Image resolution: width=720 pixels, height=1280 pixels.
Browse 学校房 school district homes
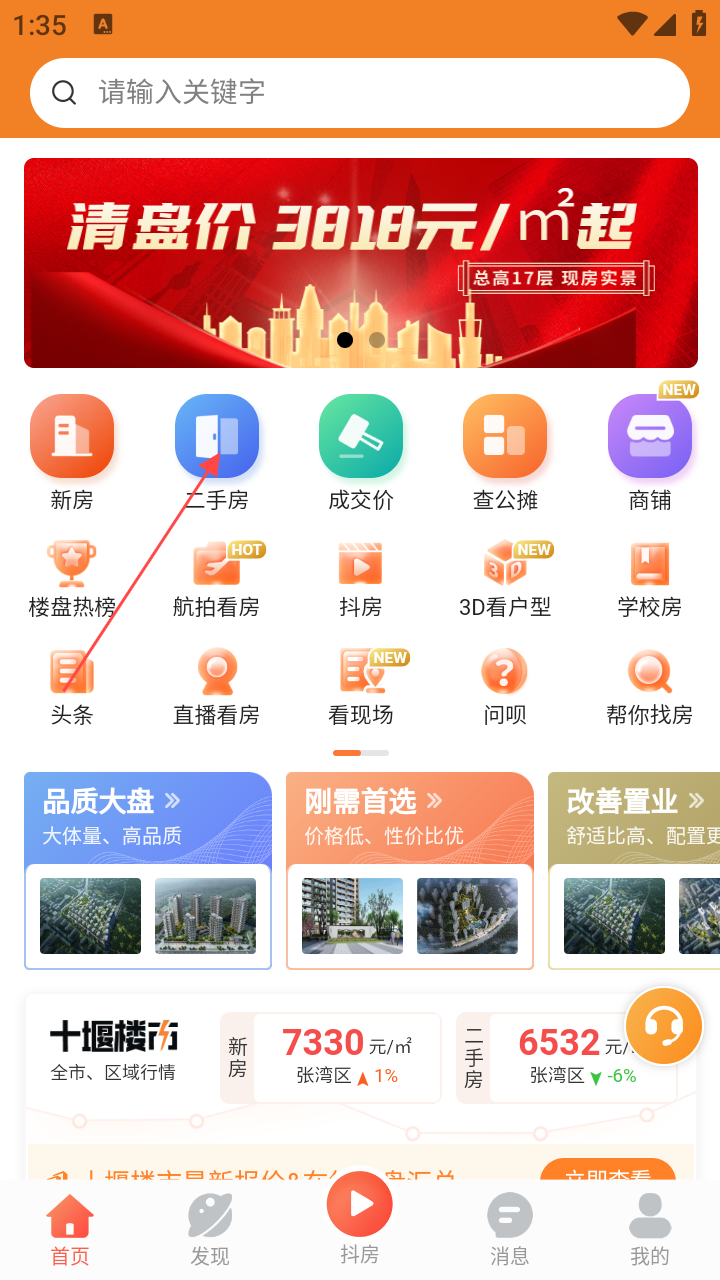649,578
